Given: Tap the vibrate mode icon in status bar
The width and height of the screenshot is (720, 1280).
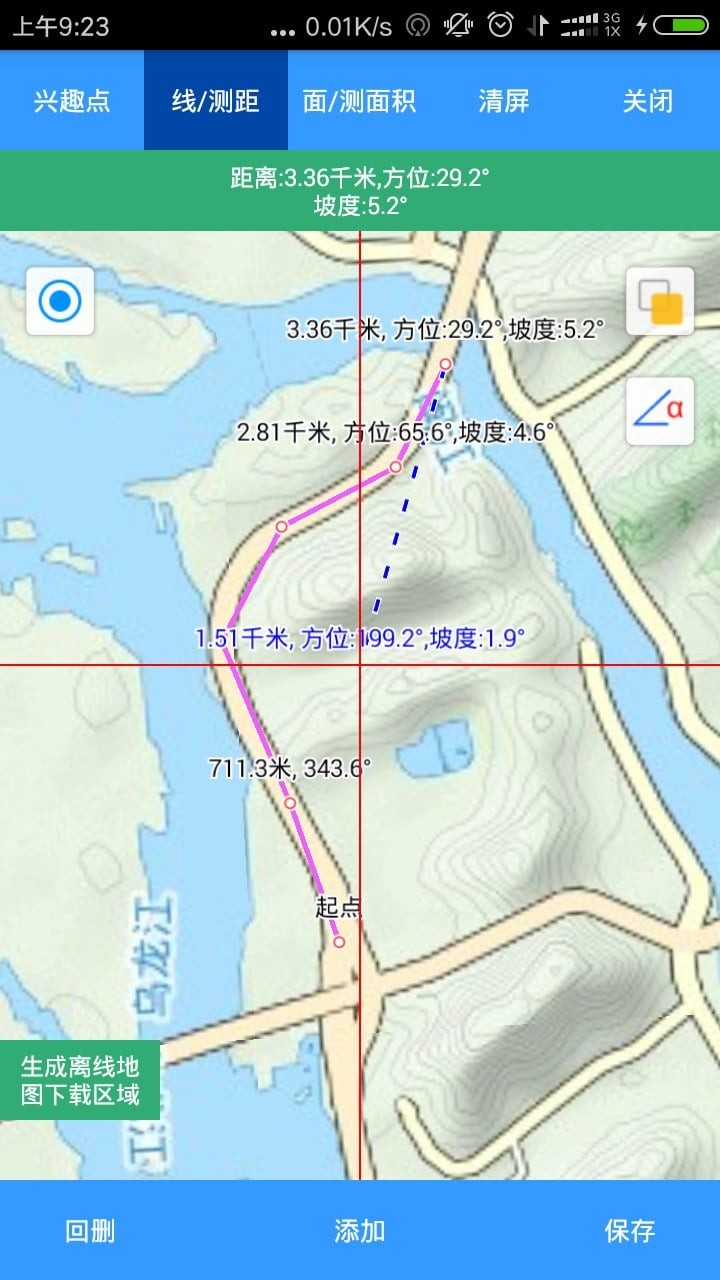Looking at the screenshot, I should pos(460,25).
